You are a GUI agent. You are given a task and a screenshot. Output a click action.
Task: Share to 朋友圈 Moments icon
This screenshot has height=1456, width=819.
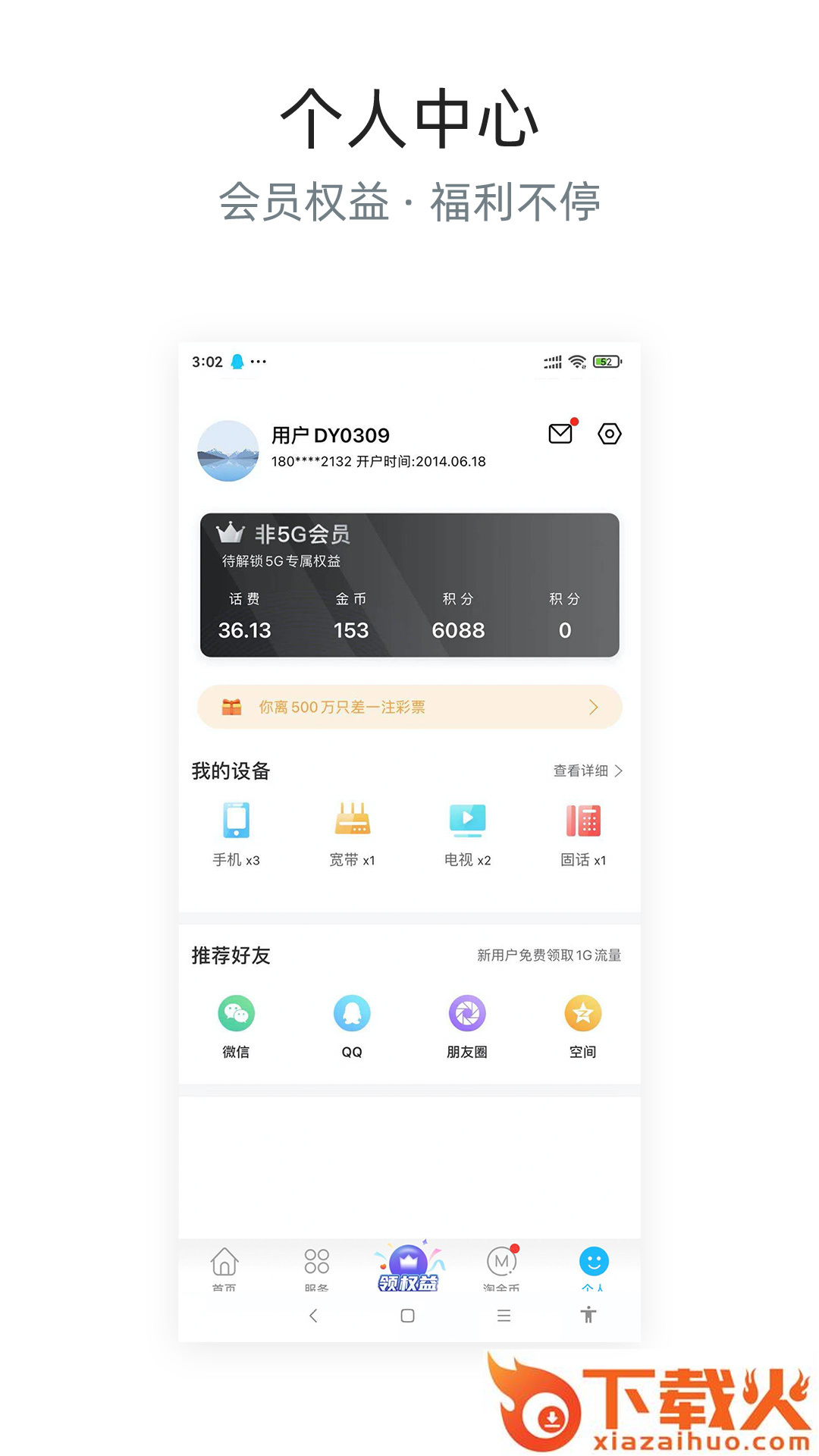468,1014
